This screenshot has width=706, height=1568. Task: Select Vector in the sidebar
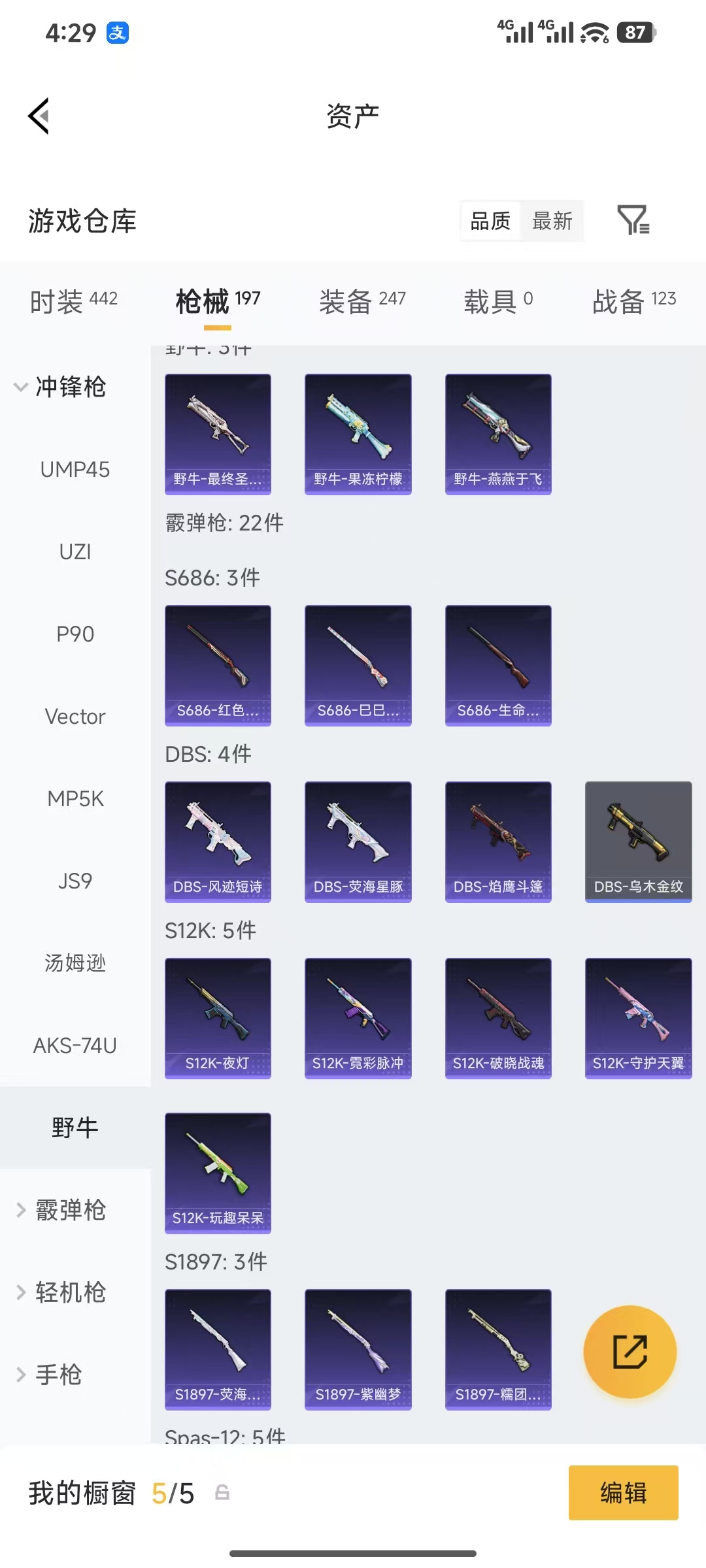tap(74, 716)
